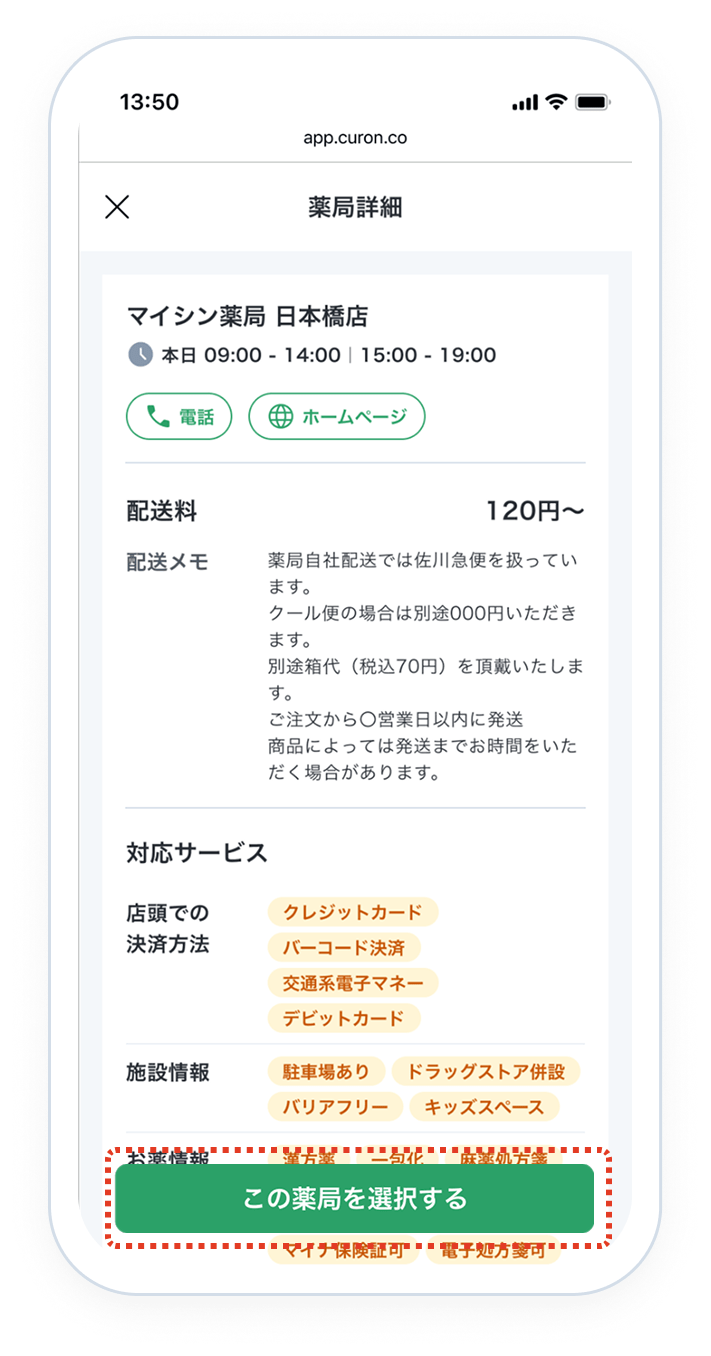Close the pharmacy details screen
The image size is (711, 1356).
[117, 207]
